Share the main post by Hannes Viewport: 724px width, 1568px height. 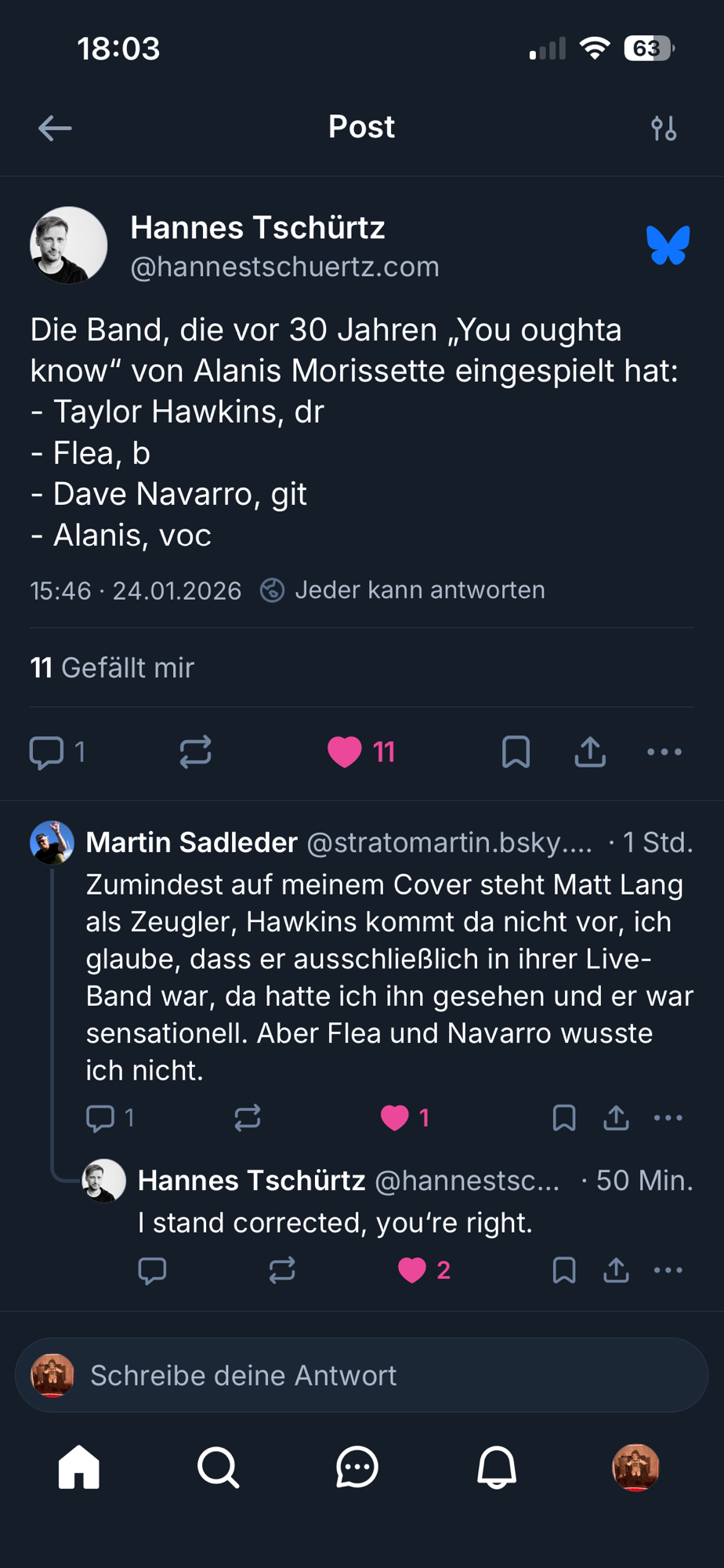tap(590, 752)
